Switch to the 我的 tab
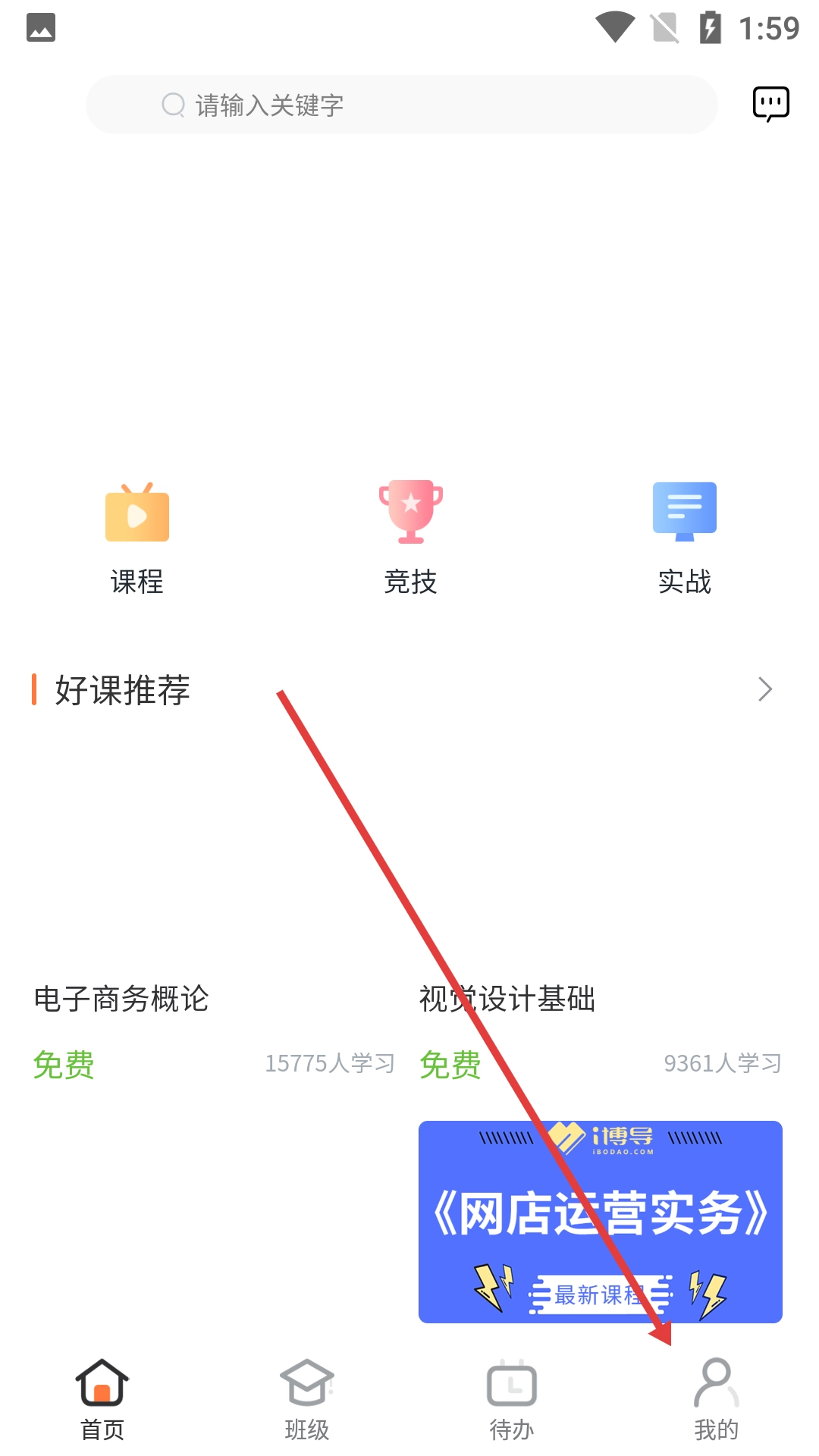The image size is (819, 1456). pyautogui.click(x=716, y=1399)
